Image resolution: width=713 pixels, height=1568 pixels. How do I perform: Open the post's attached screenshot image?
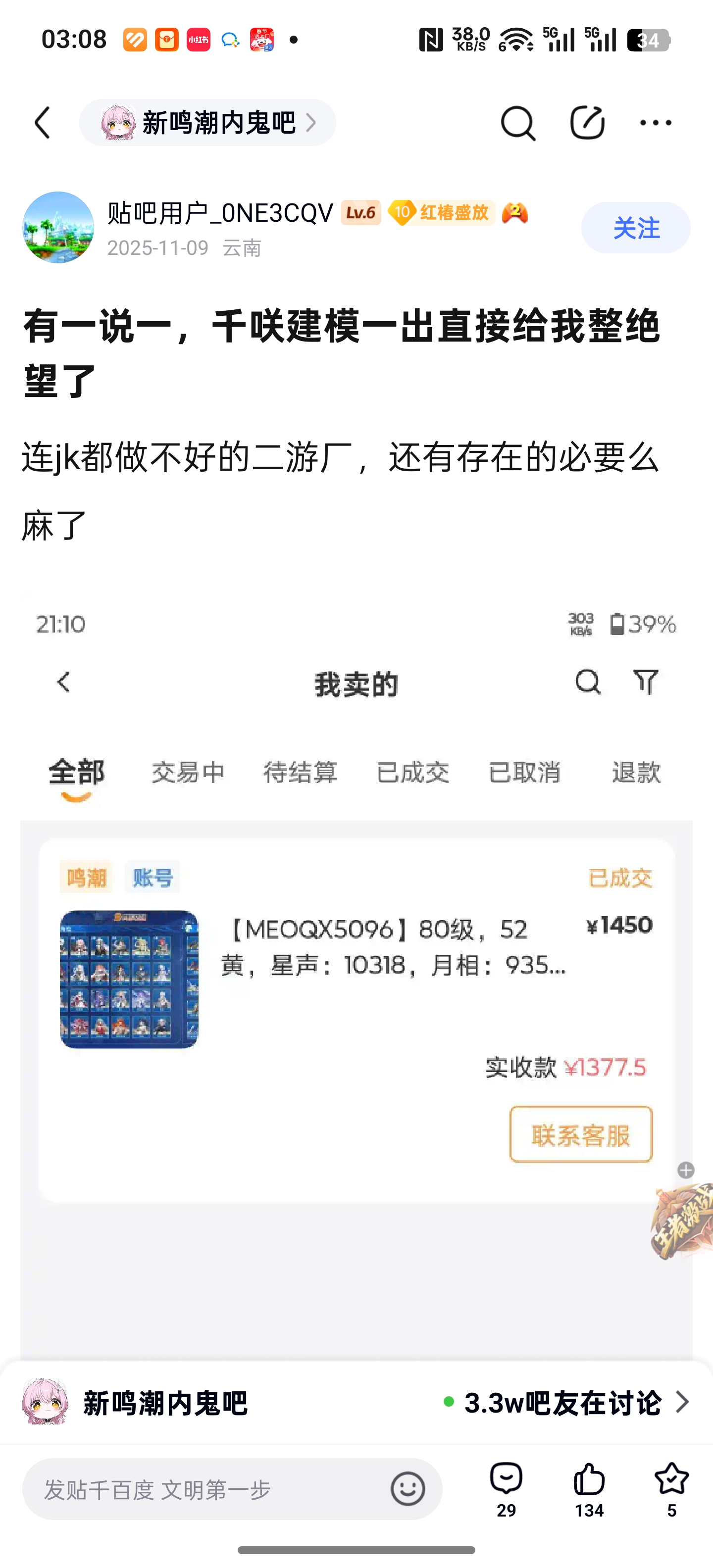356,974
